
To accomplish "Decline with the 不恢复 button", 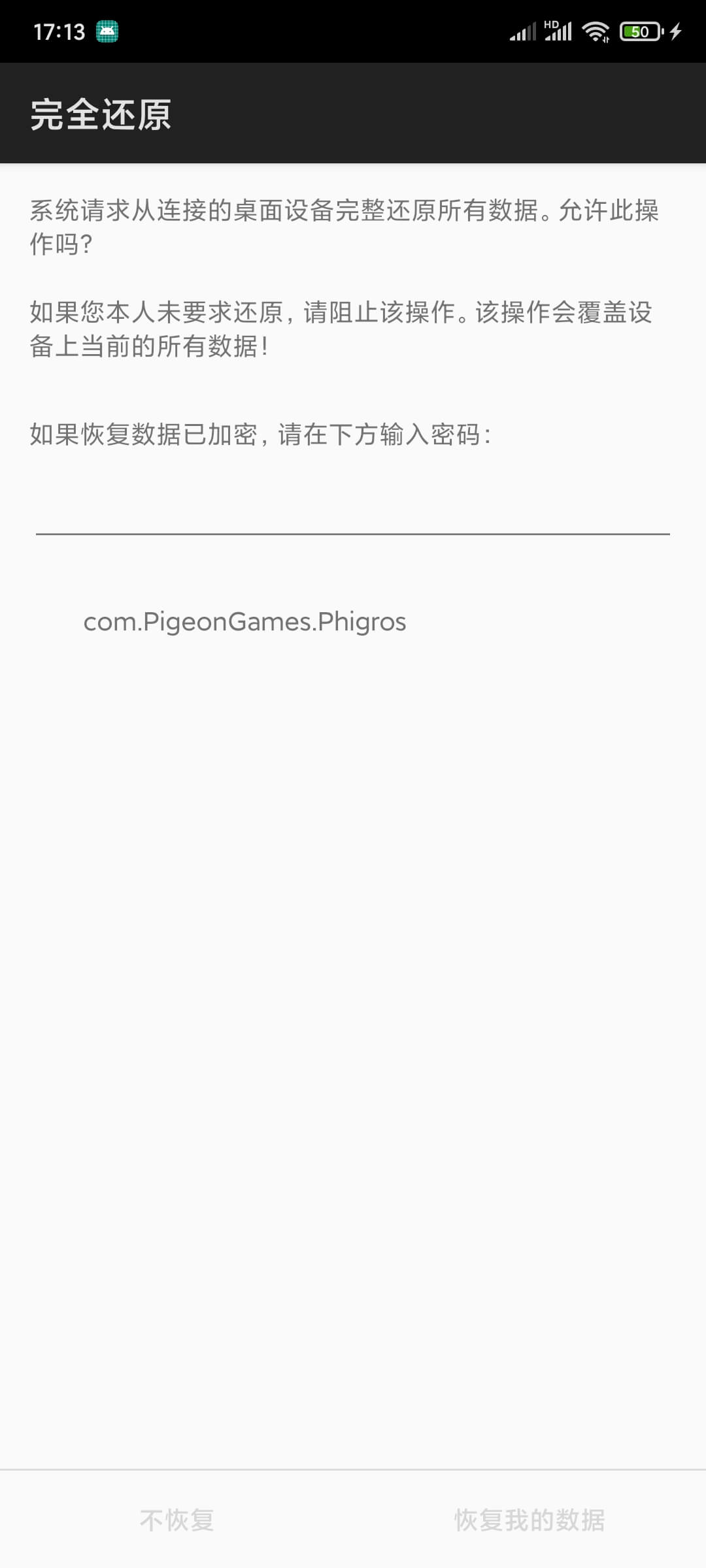I will (176, 1520).
